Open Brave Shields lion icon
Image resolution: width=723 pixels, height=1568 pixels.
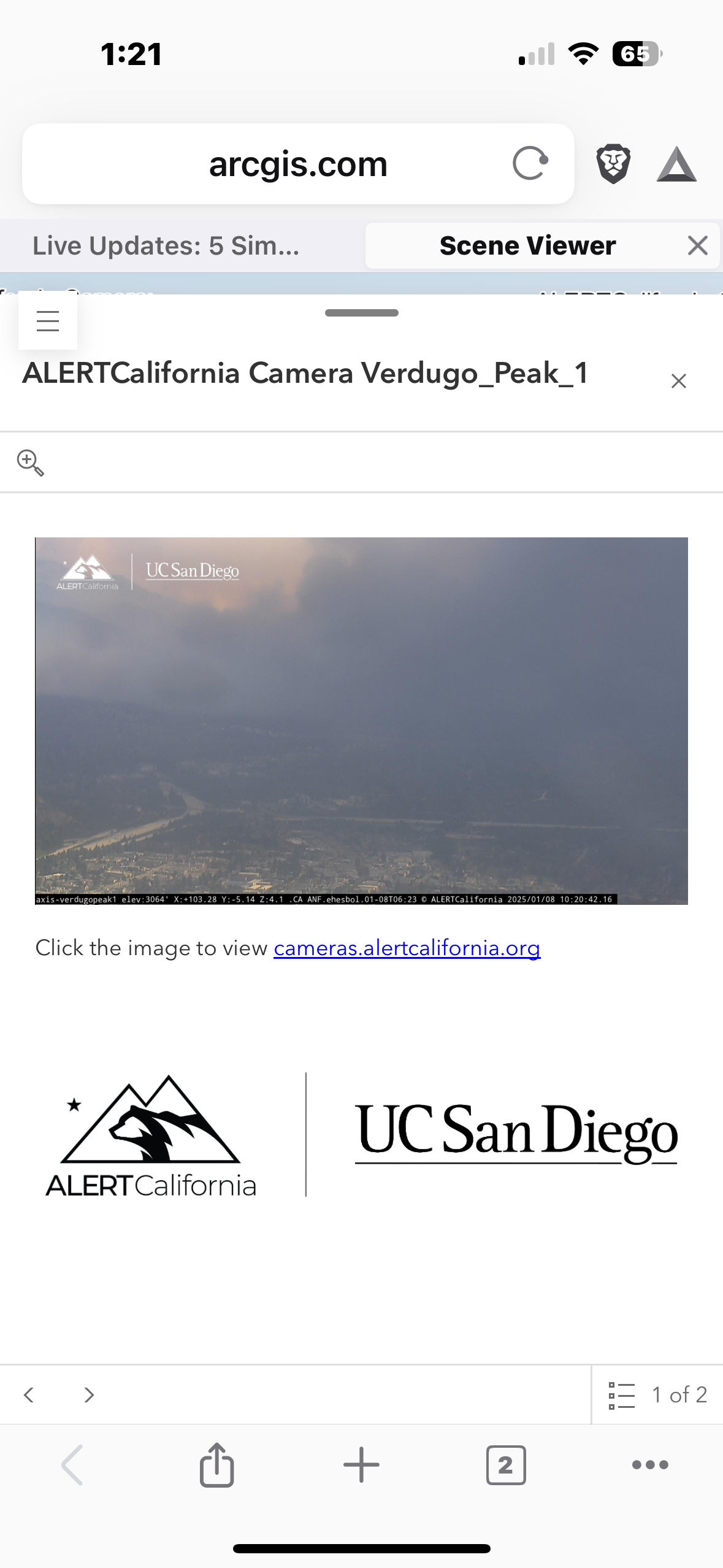pyautogui.click(x=613, y=164)
